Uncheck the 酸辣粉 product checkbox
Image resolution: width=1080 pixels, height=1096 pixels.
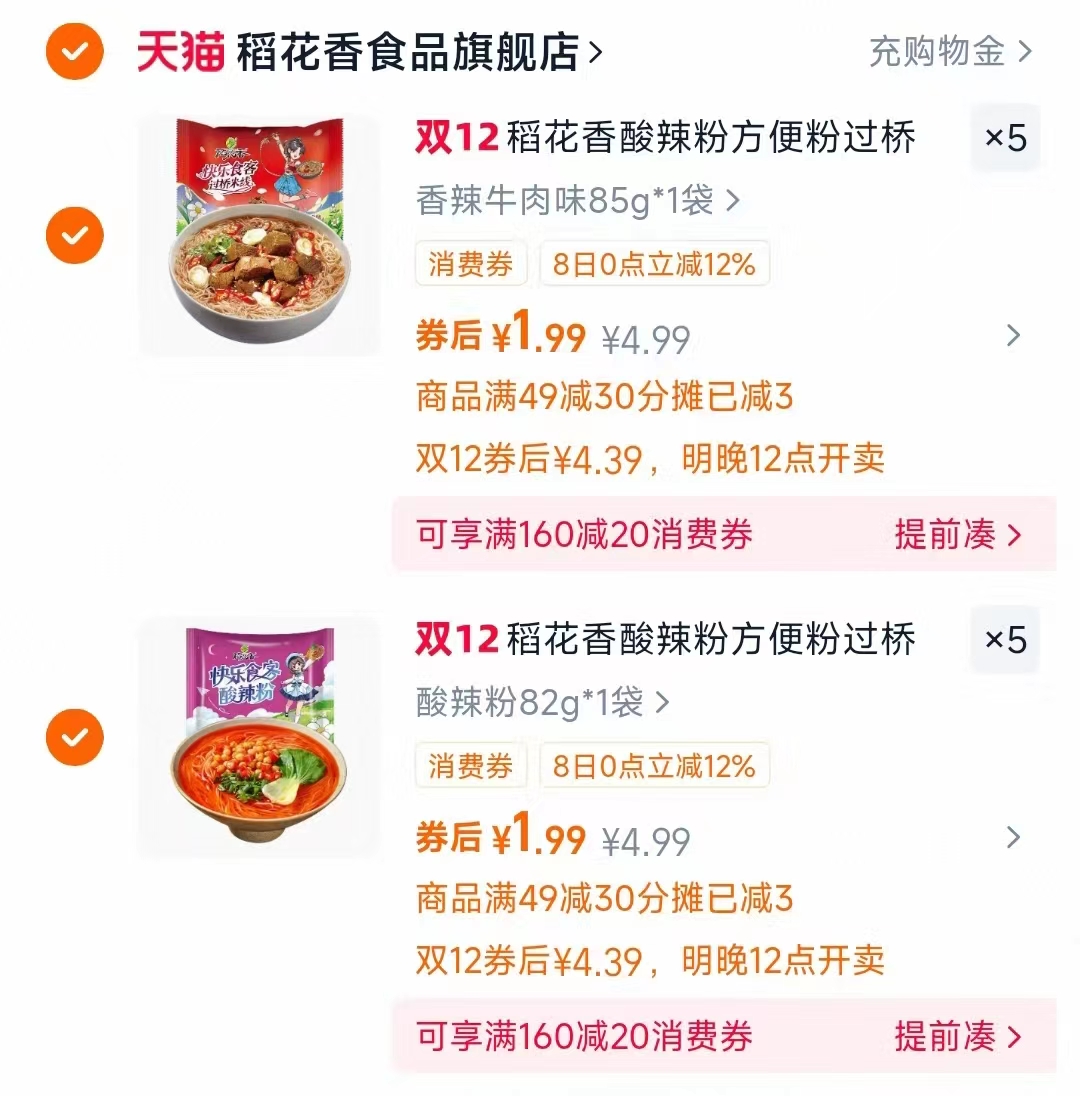click(x=74, y=737)
